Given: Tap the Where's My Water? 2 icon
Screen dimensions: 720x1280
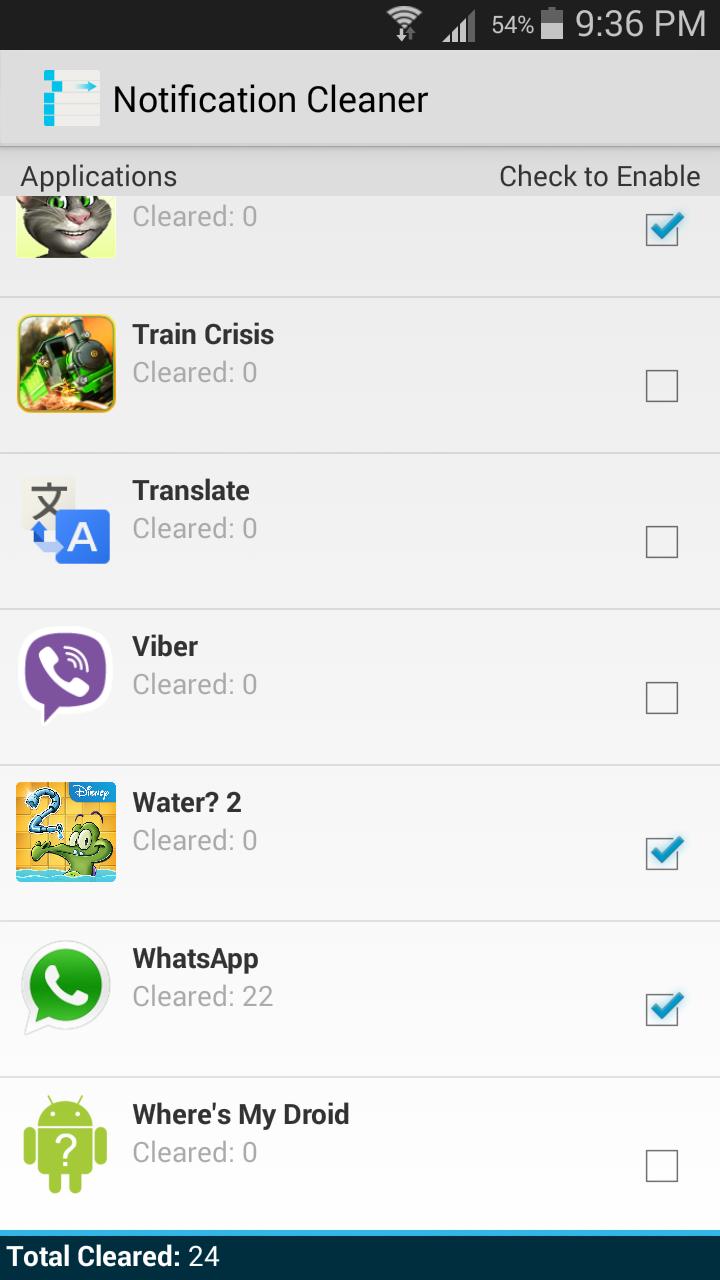Looking at the screenshot, I should 65,831.
